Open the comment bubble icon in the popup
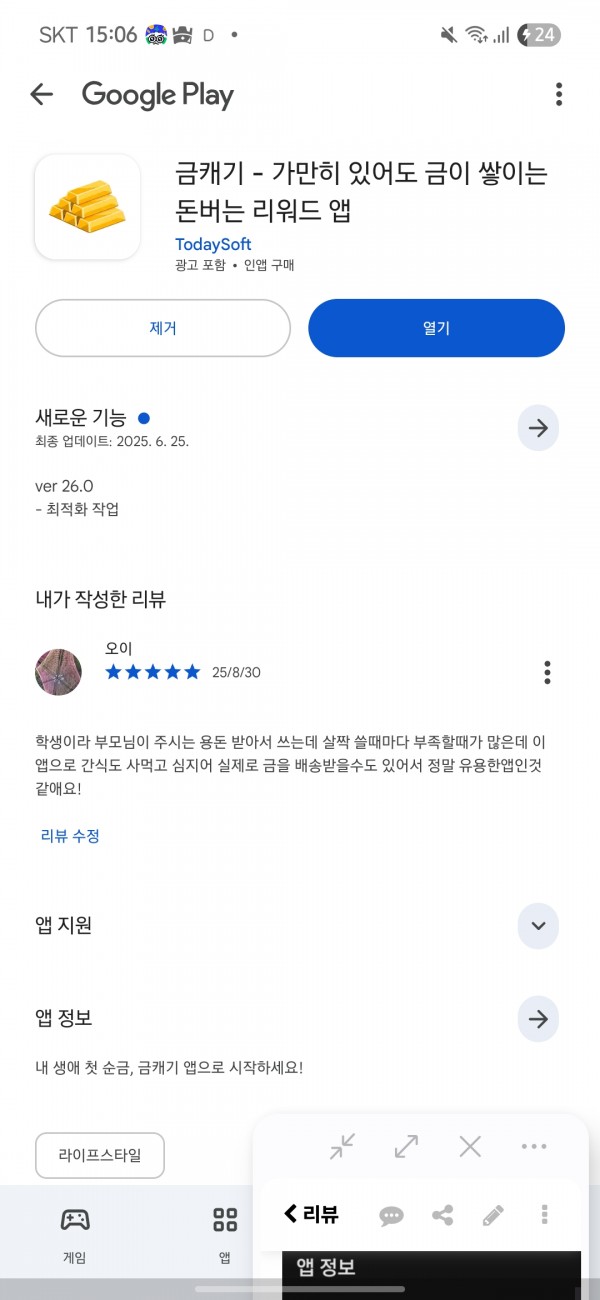The width and height of the screenshot is (600, 1300). point(391,1215)
